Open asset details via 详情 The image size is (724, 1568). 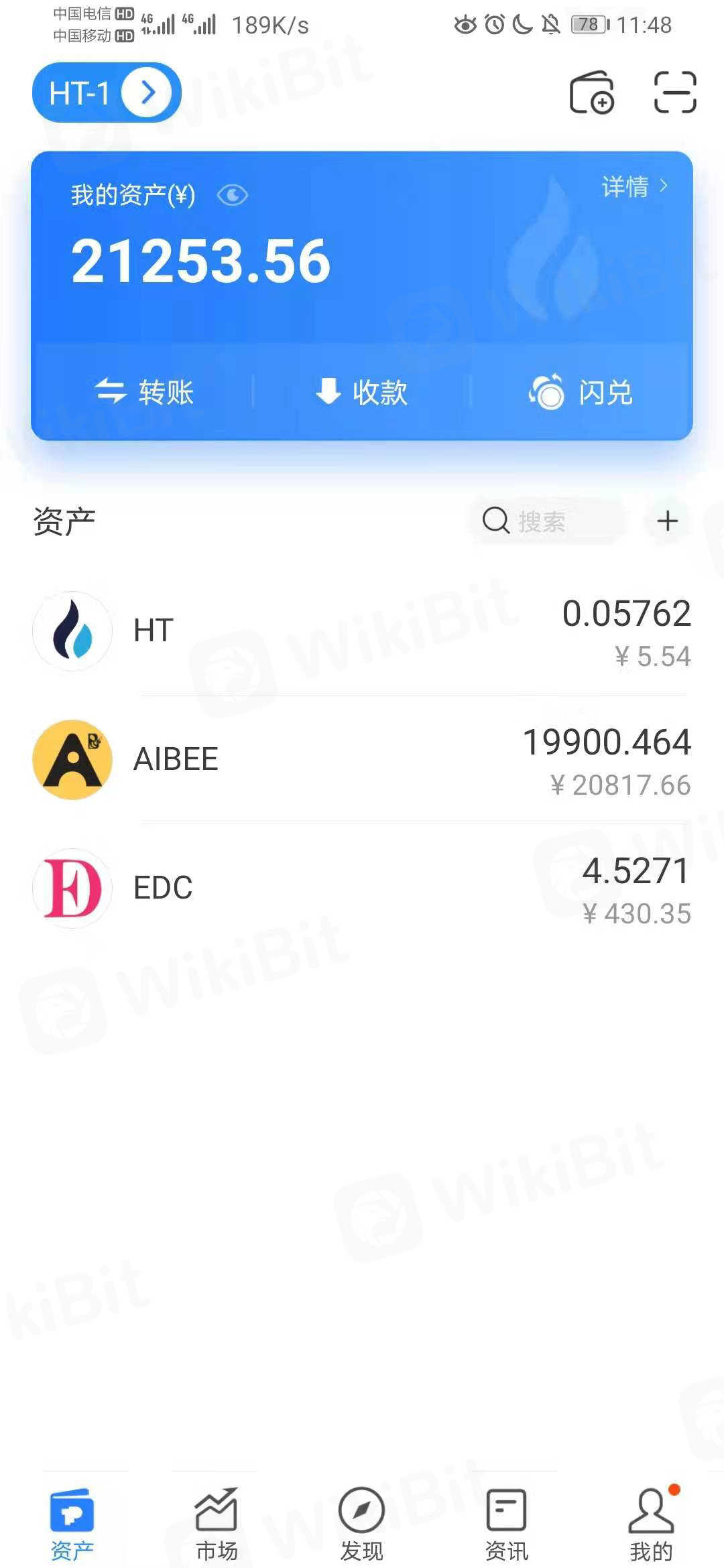(x=633, y=186)
